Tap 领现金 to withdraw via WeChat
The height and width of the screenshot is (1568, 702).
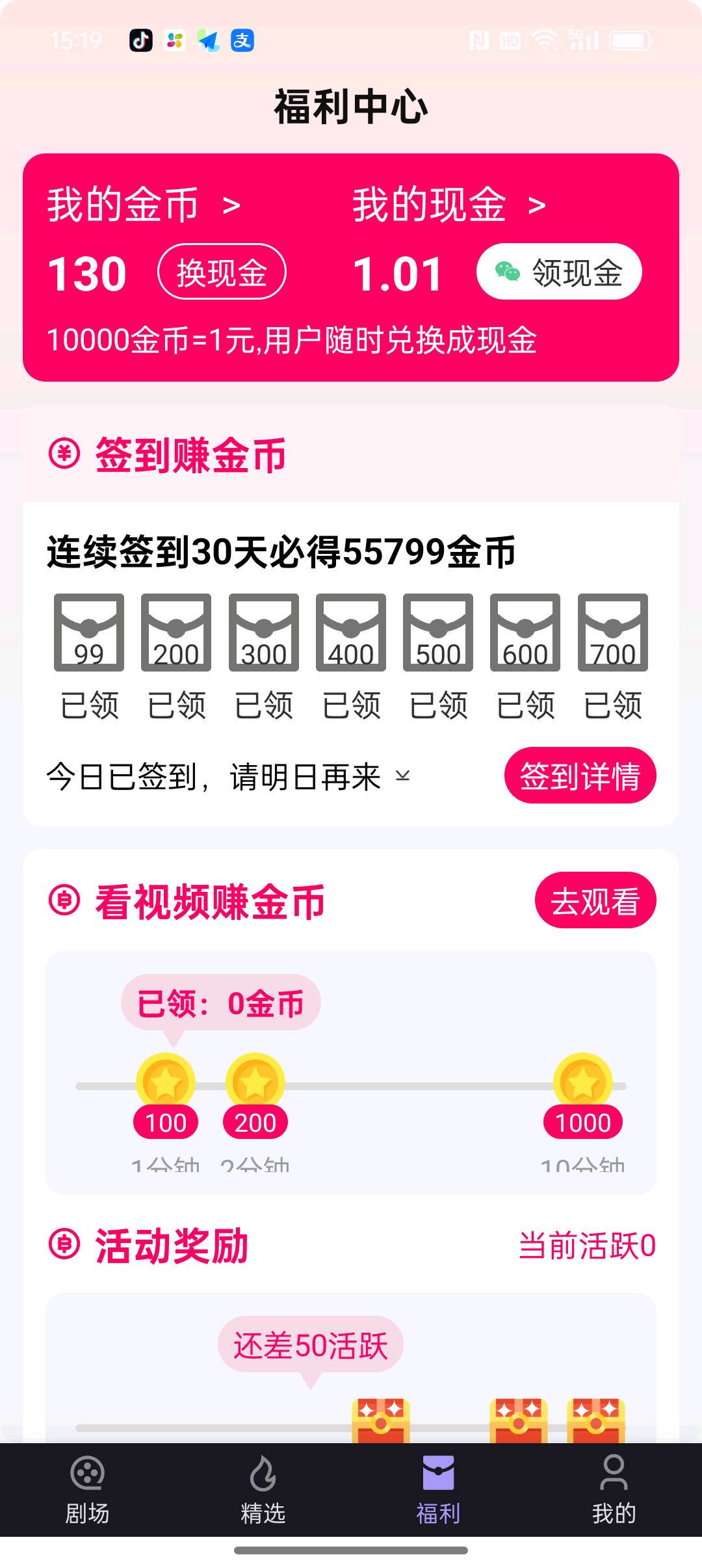tap(559, 272)
